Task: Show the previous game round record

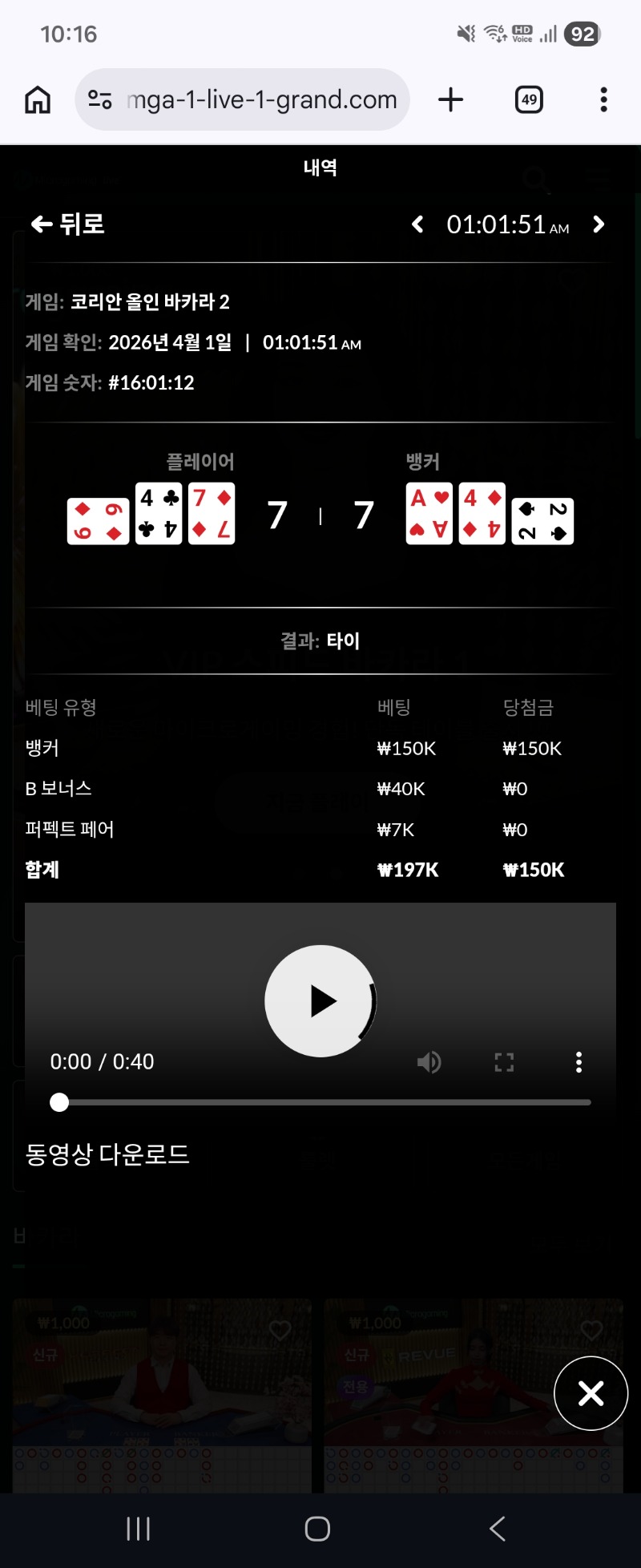Action: tap(417, 224)
